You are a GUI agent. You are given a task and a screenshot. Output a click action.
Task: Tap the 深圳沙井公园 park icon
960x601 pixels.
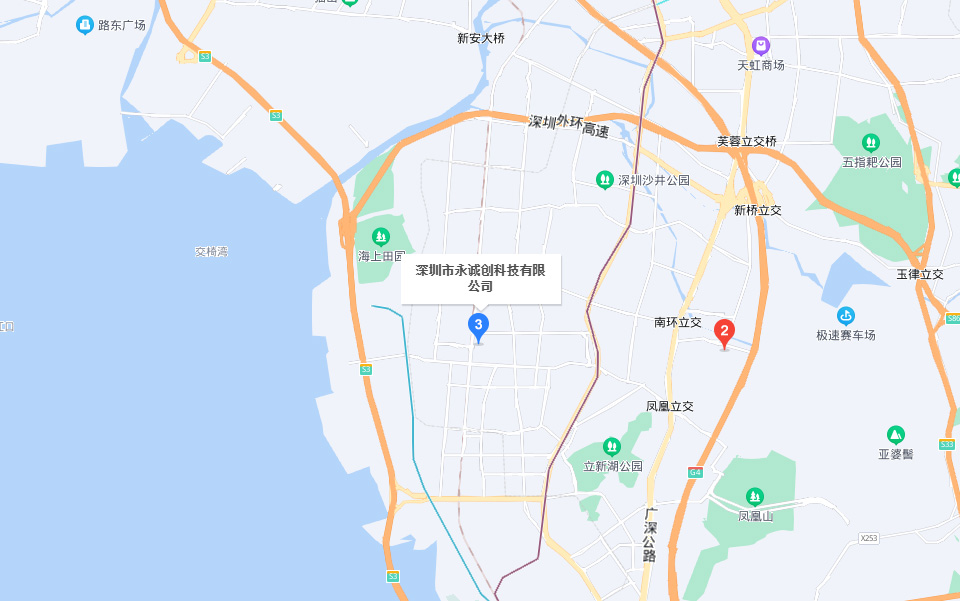pyautogui.click(x=604, y=180)
